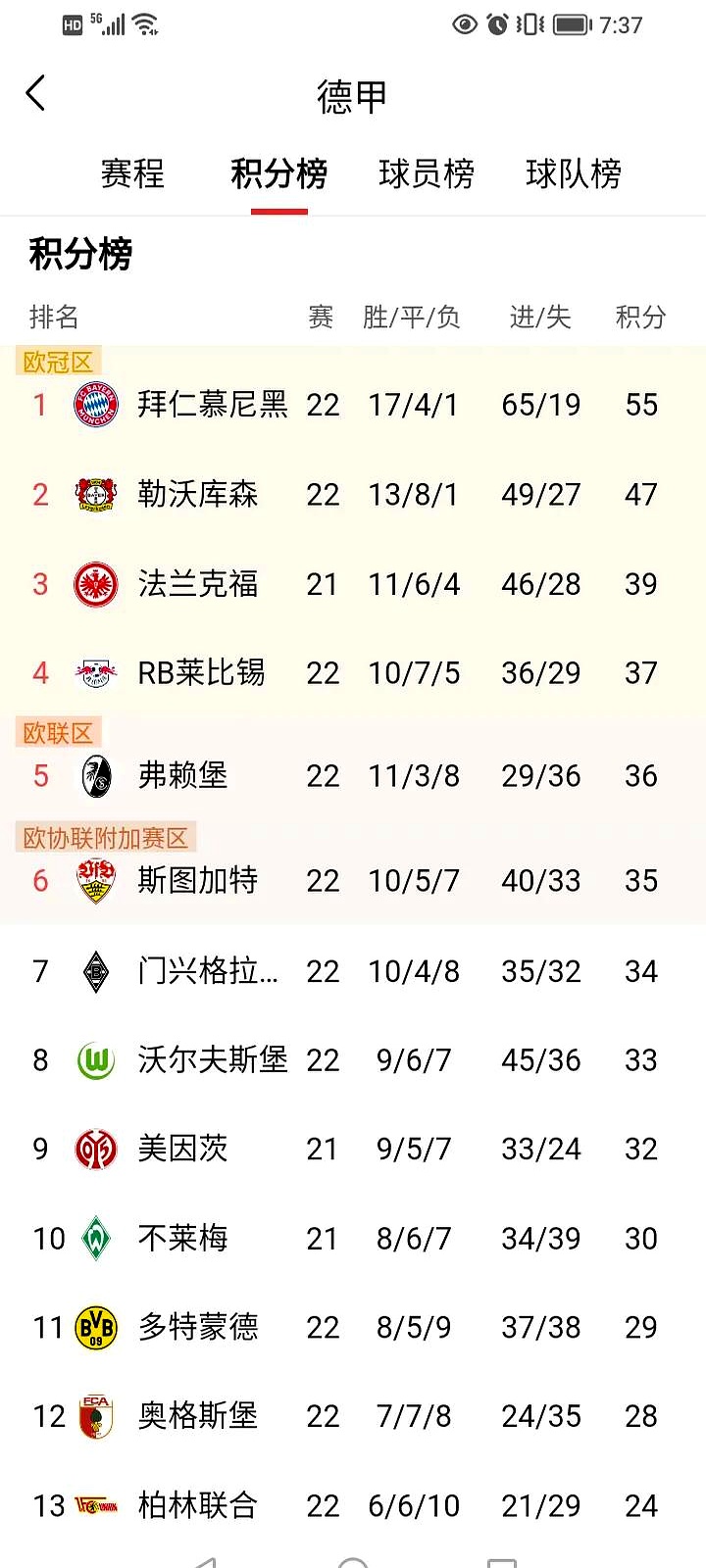706x1568 pixels.
Task: Open the 柏林联合 team row
Action: coord(197,1505)
